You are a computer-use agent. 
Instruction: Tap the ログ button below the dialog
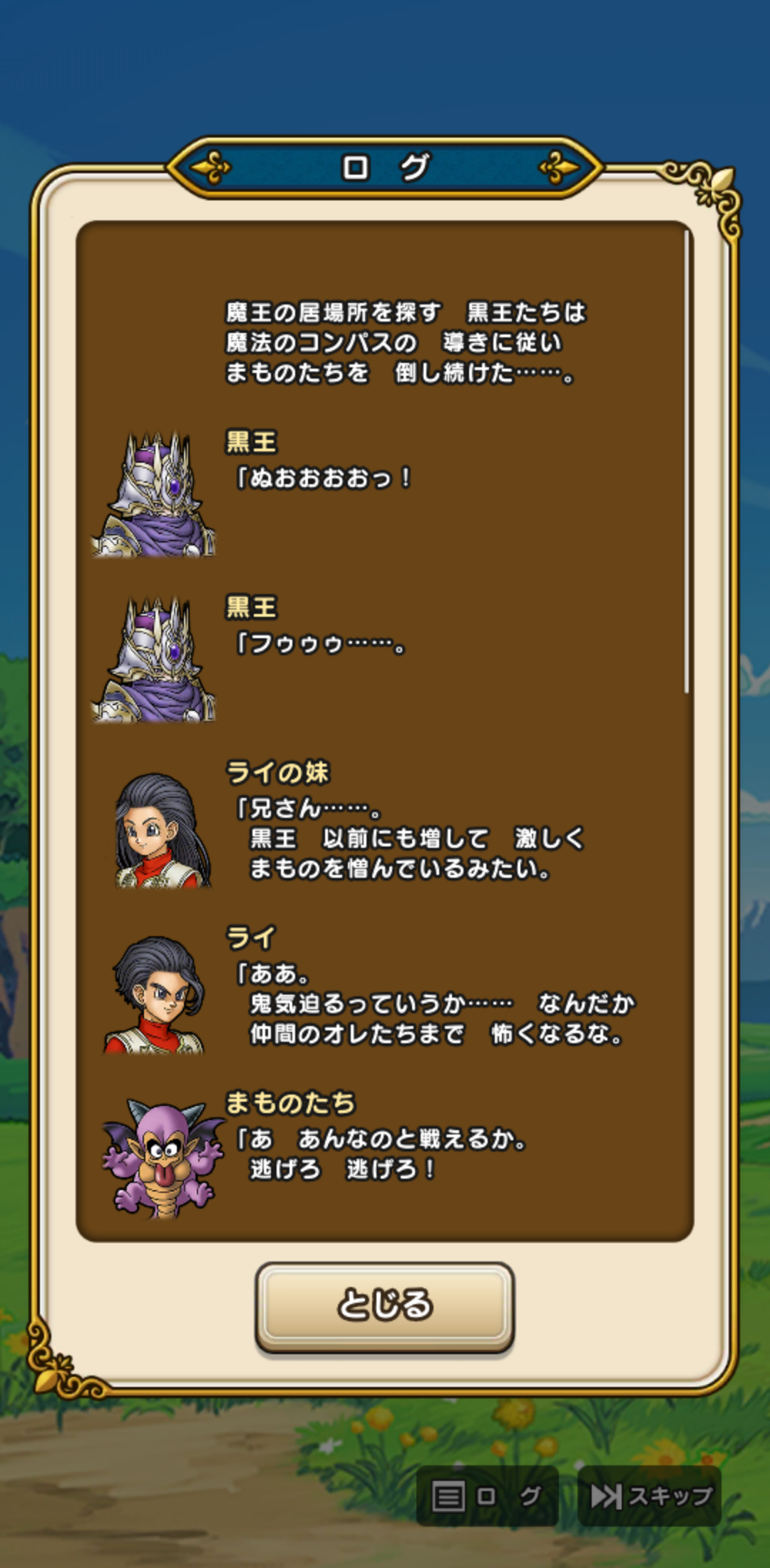487,1496
